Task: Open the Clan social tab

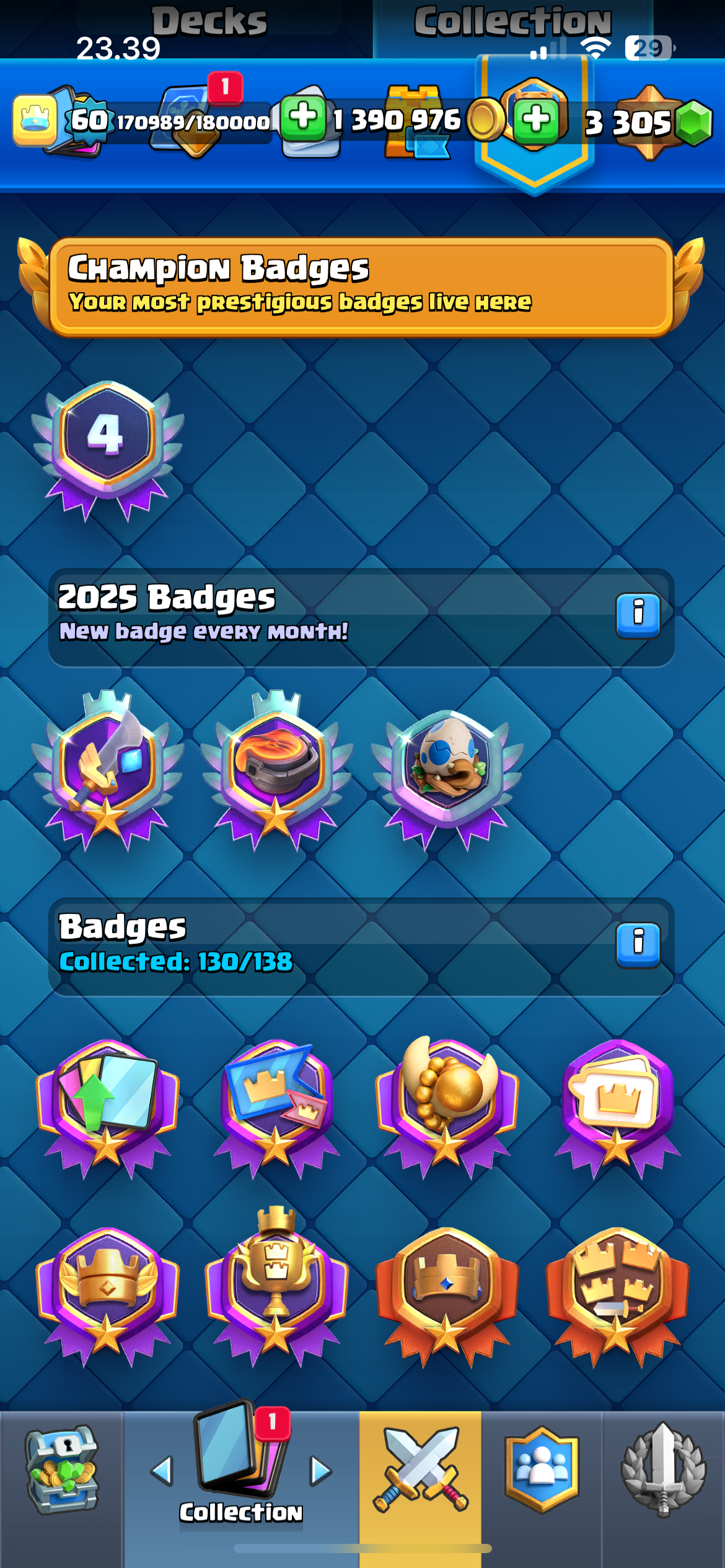Action: click(x=542, y=1470)
